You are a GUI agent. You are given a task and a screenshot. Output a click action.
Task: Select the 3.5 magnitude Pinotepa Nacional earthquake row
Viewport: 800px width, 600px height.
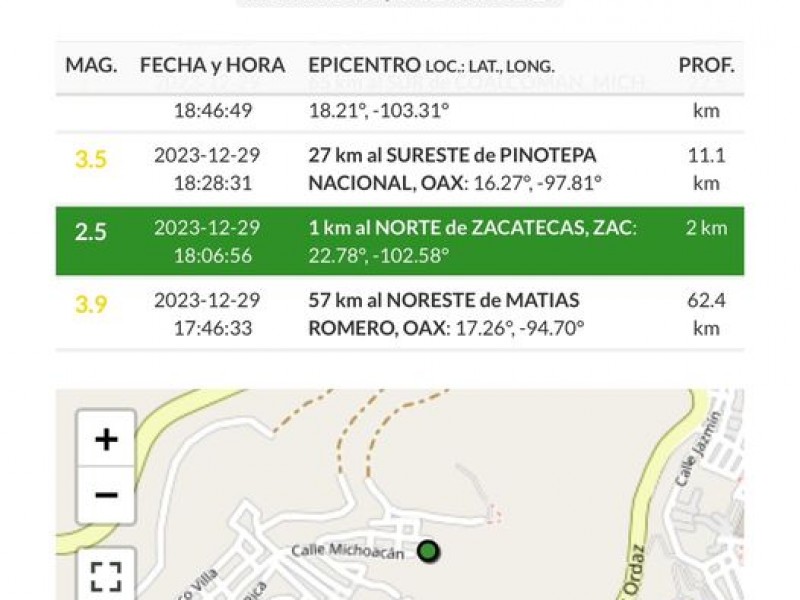(400, 169)
